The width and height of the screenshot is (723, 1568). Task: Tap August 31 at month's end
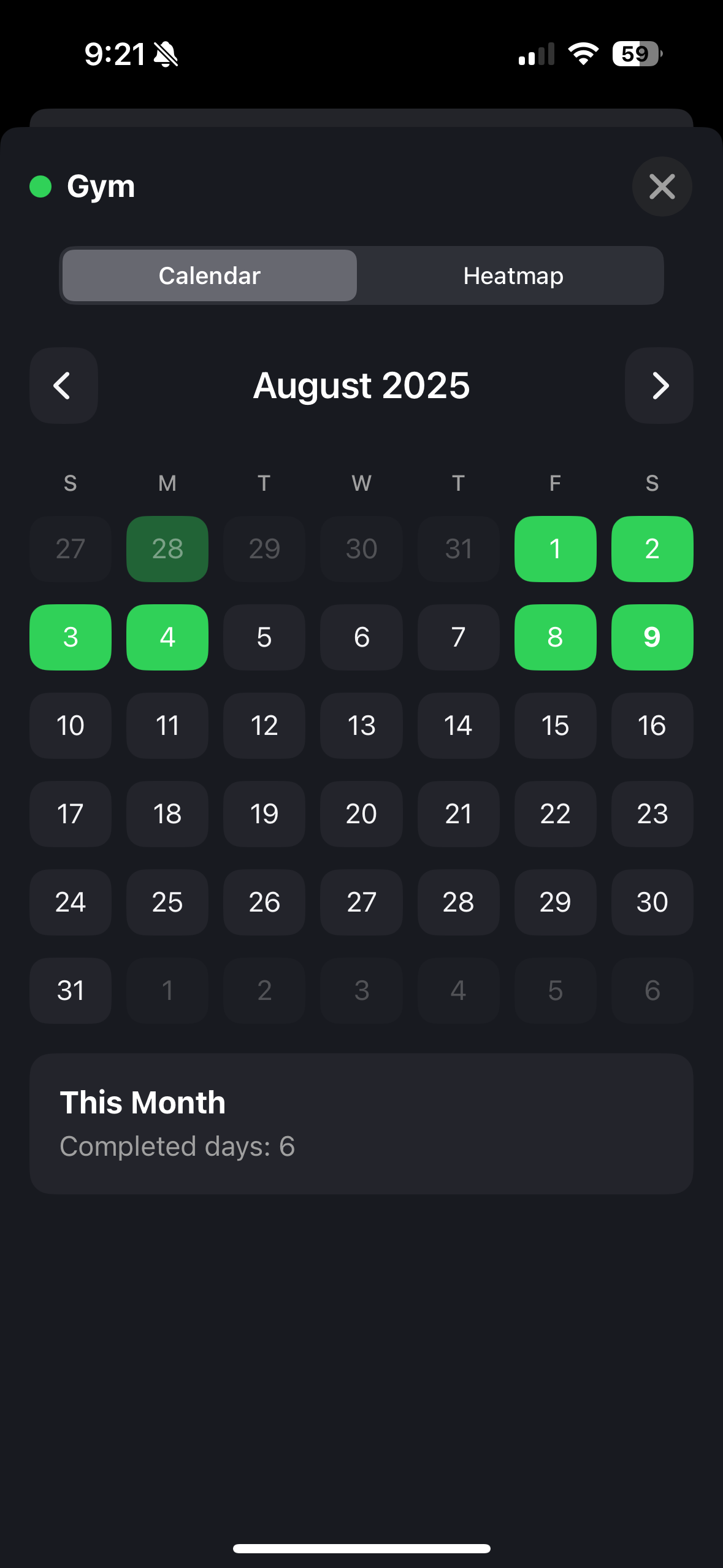point(70,991)
